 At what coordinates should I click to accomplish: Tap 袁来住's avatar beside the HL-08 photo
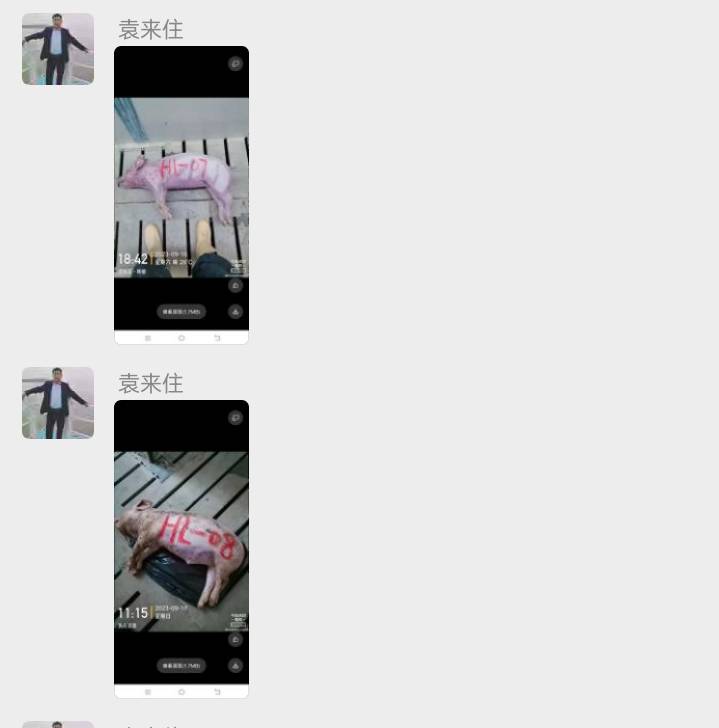coord(58,403)
